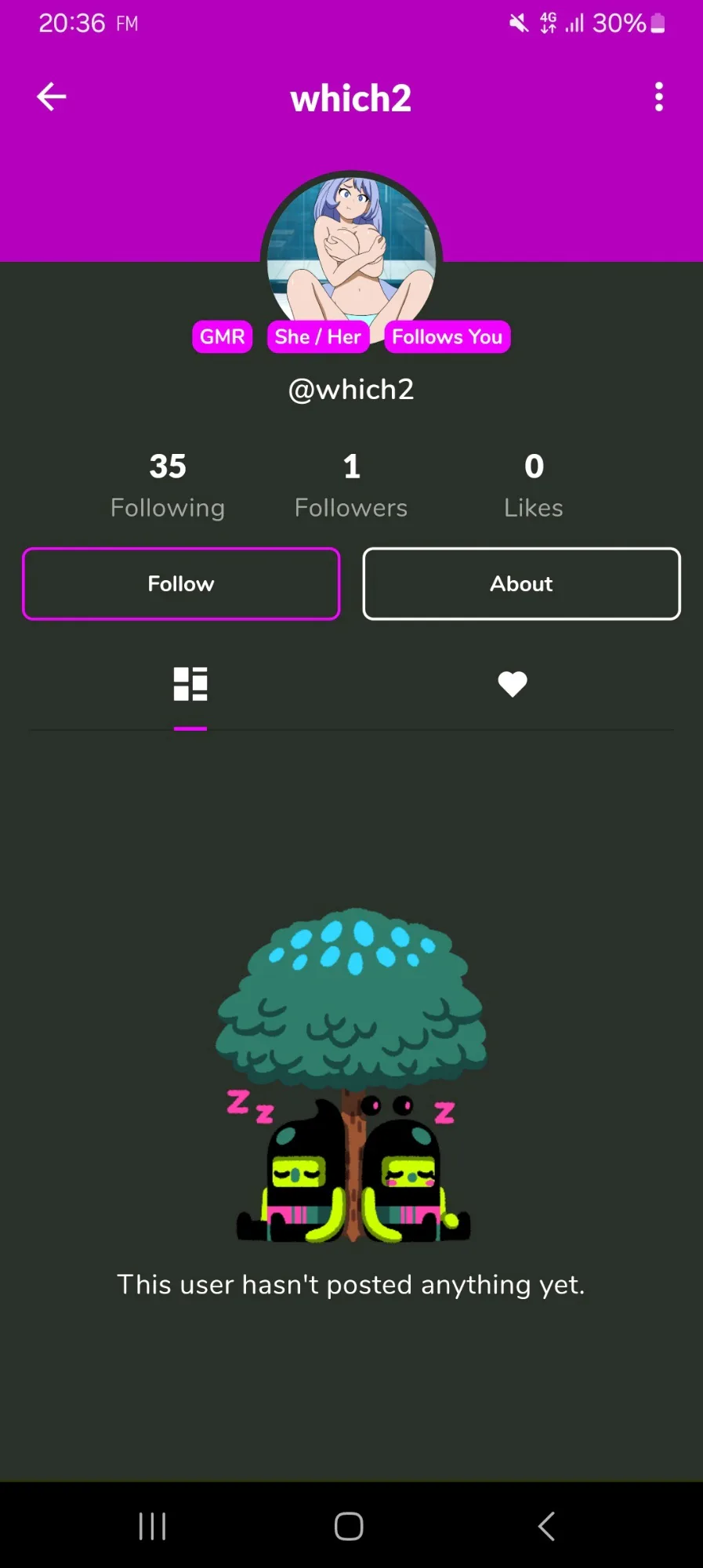Open the three-dot overflow menu
Image resolution: width=703 pixels, height=1568 pixels.
(658, 97)
